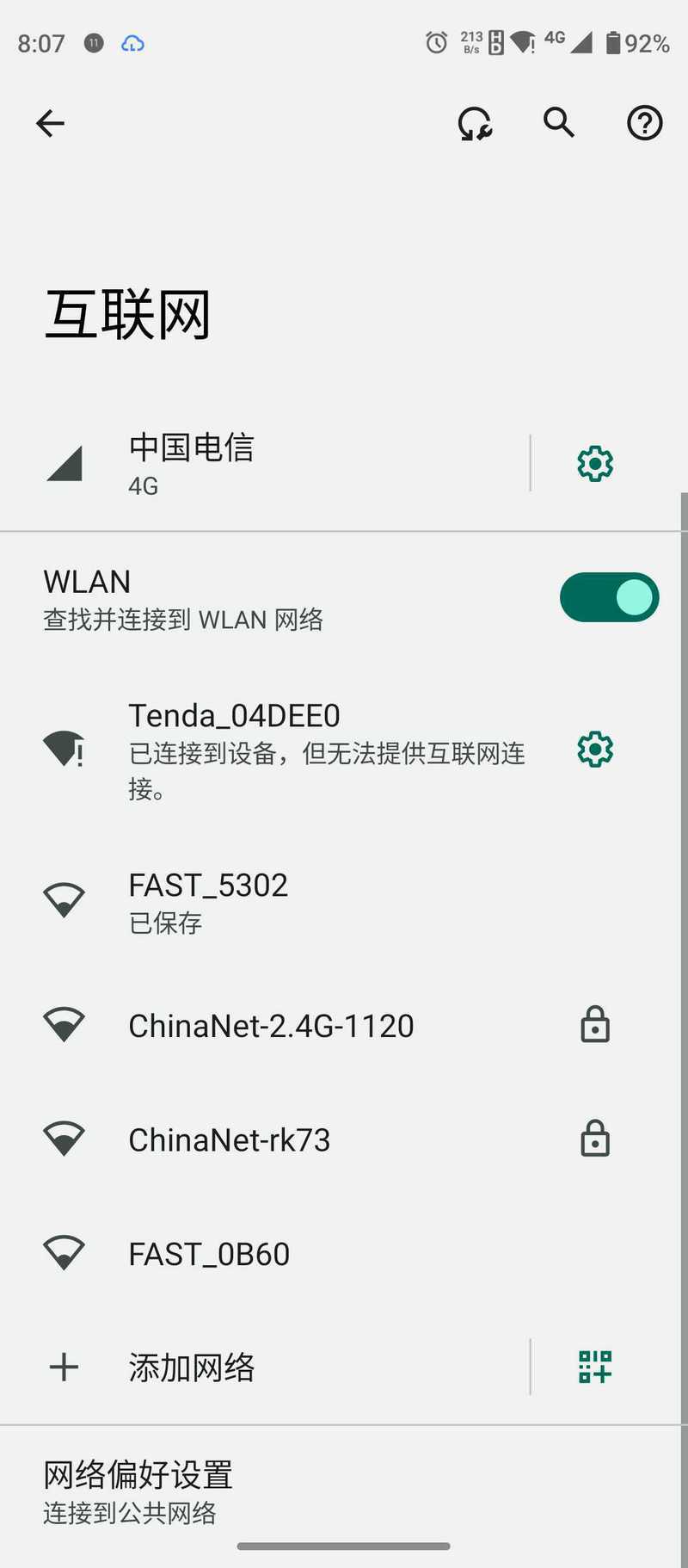Tap the reset internet icon
The image size is (688, 1568).
[x=475, y=123]
